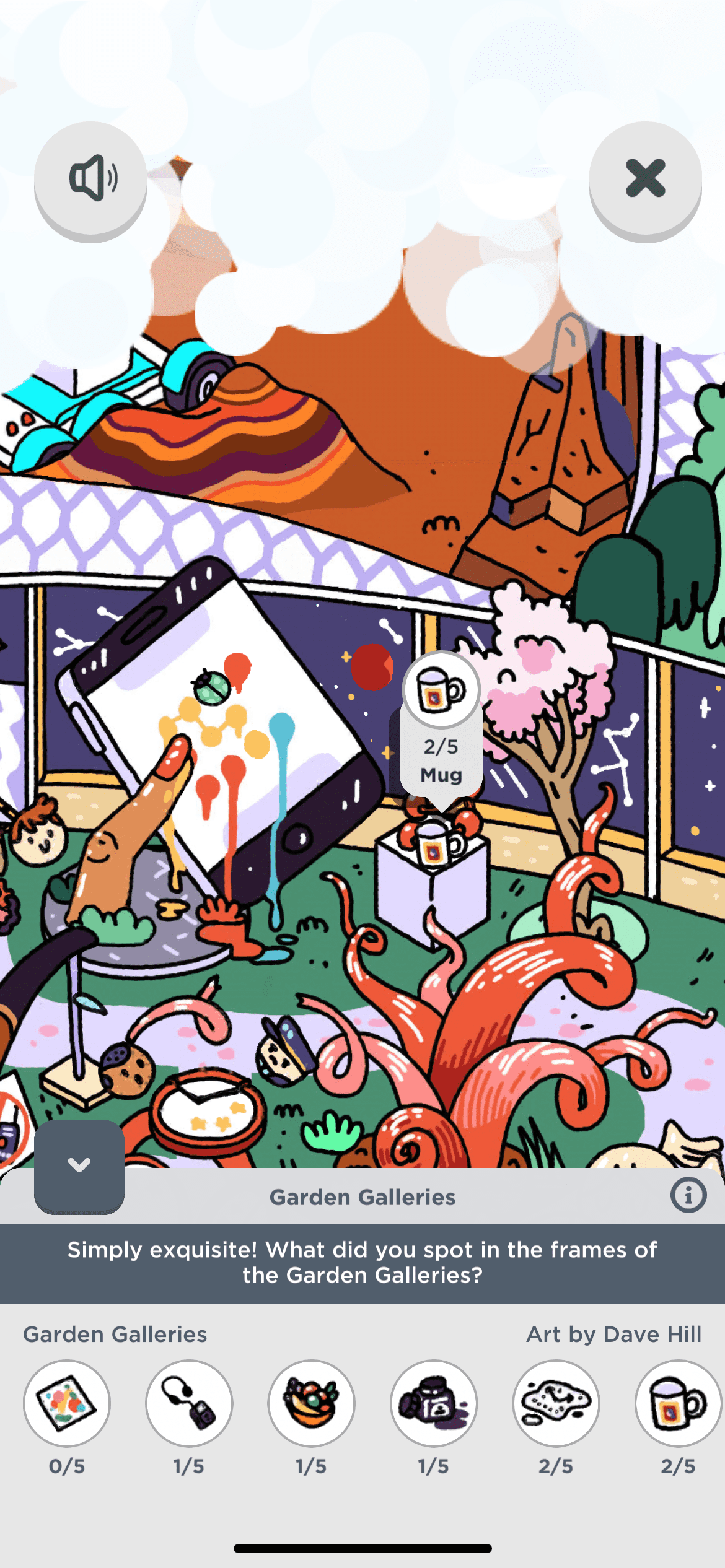The width and height of the screenshot is (725, 1568).
Task: Collapse the bottom panel with the chevron
Action: tap(79, 1165)
